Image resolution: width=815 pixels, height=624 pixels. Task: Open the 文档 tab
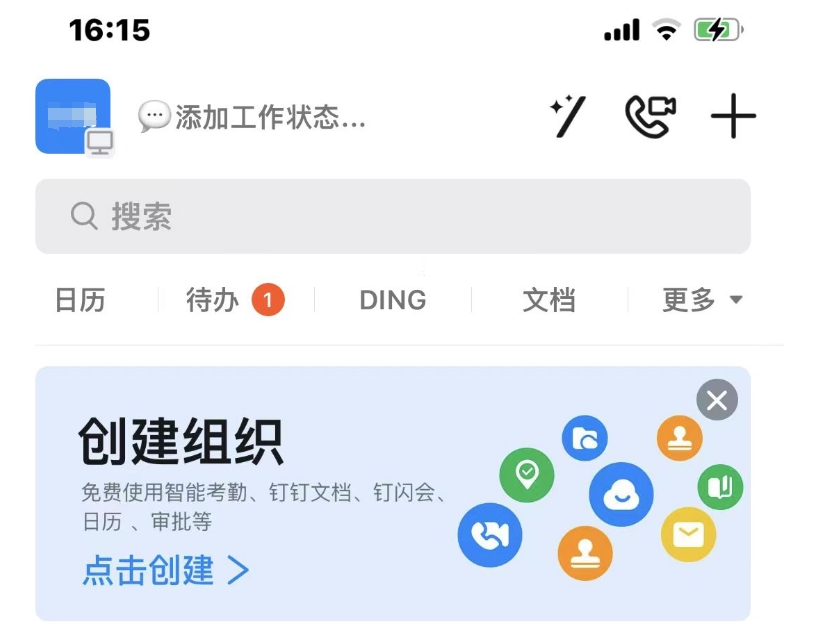point(549,300)
